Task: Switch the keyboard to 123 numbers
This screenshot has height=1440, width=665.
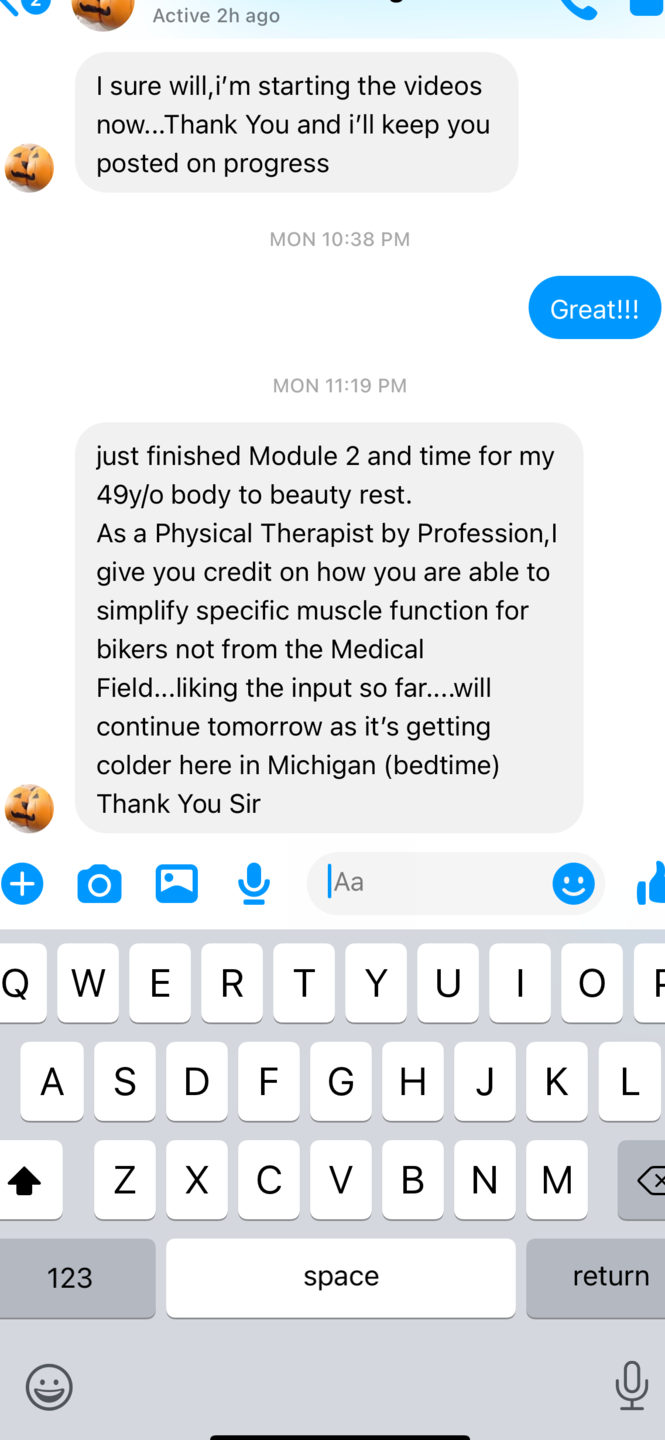Action: [x=70, y=1277]
